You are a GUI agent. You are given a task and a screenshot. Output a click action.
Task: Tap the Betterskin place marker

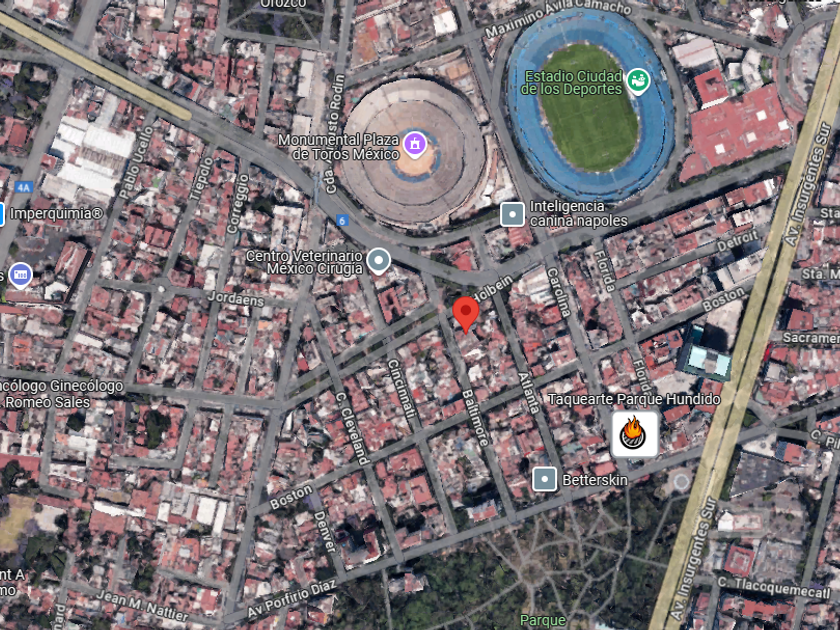(x=544, y=479)
